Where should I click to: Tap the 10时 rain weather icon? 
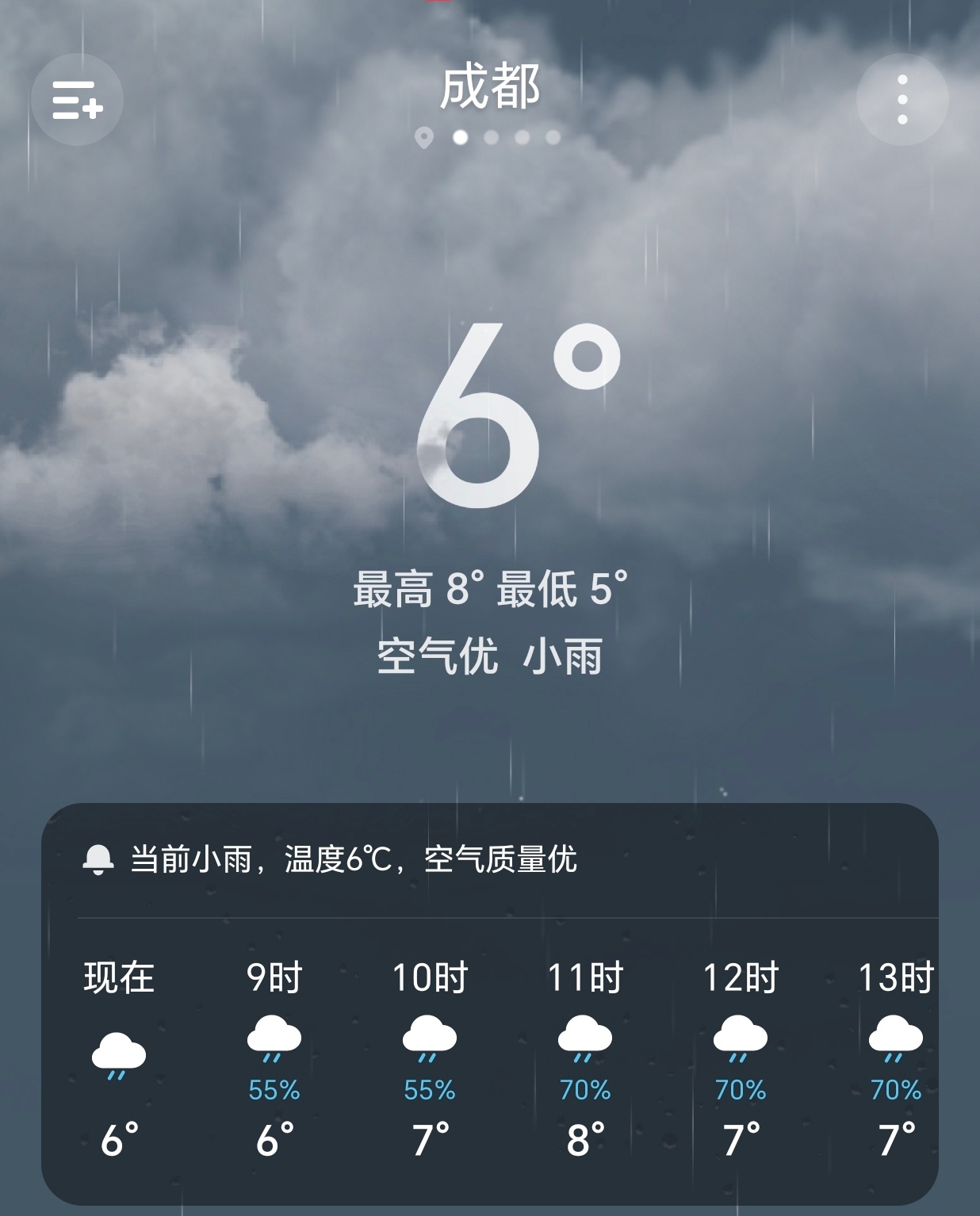coord(428,1037)
